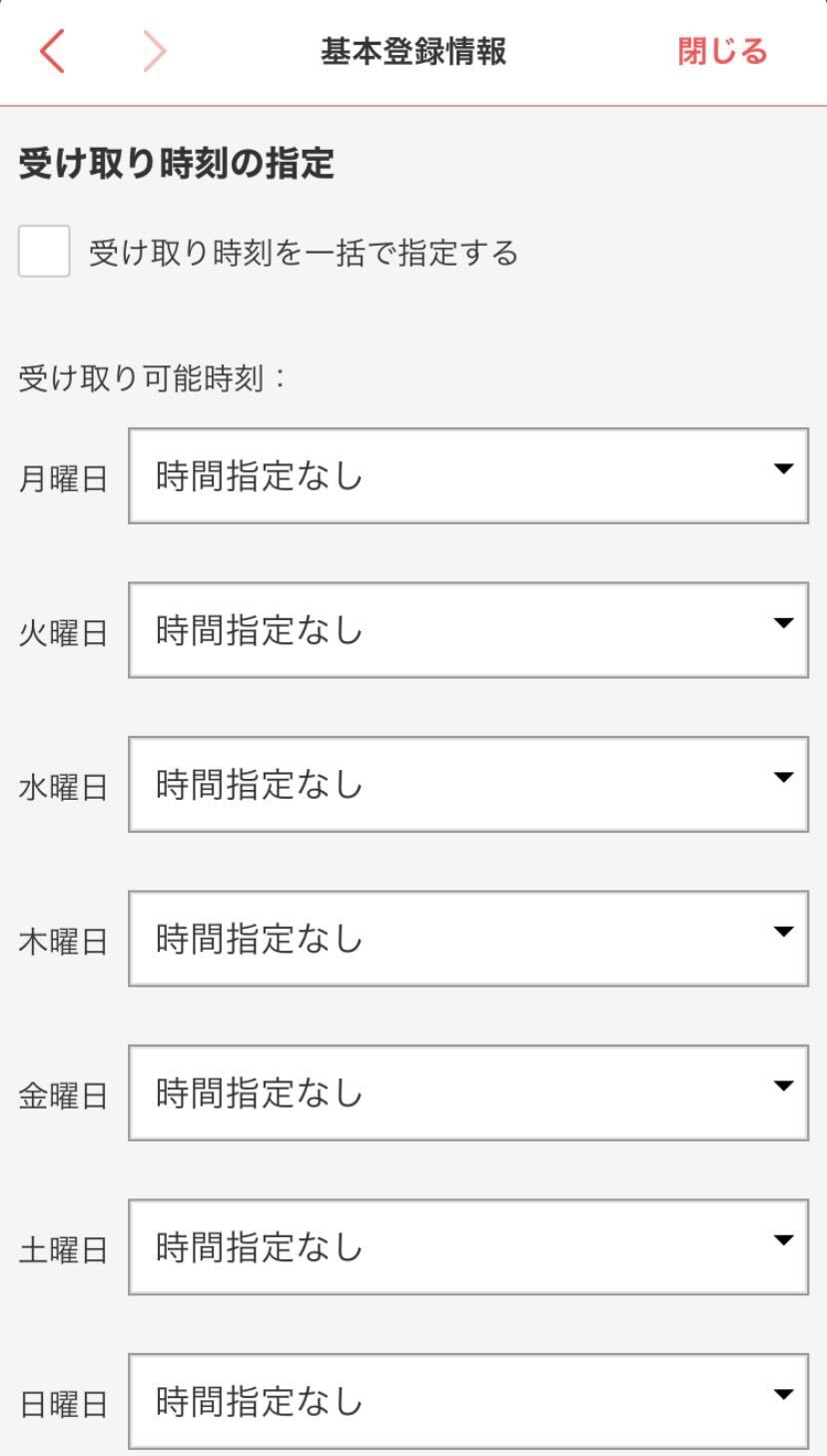Viewport: 827px width, 1456px height.
Task: Tap the 日曜日 time dropdown
Action: point(467,1401)
